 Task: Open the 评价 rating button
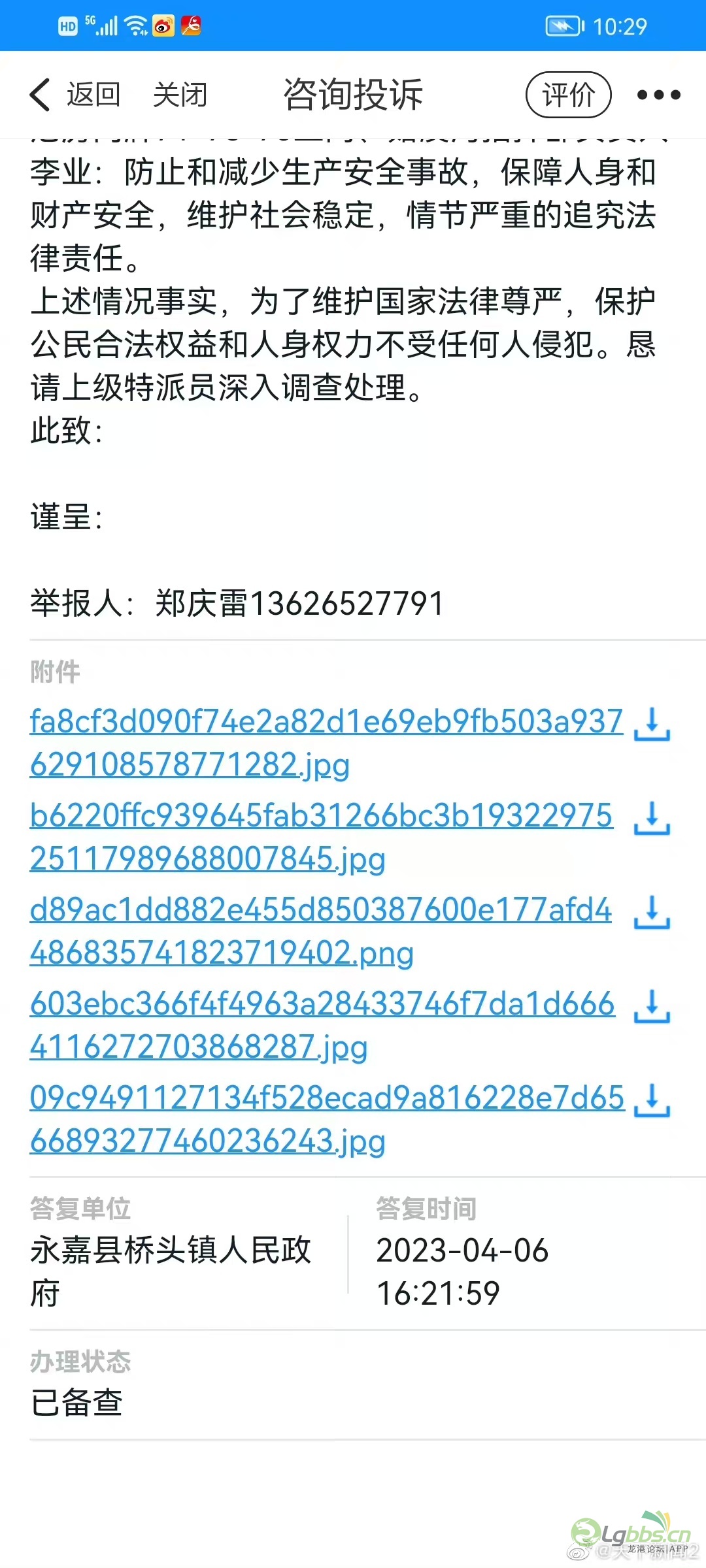pos(568,95)
